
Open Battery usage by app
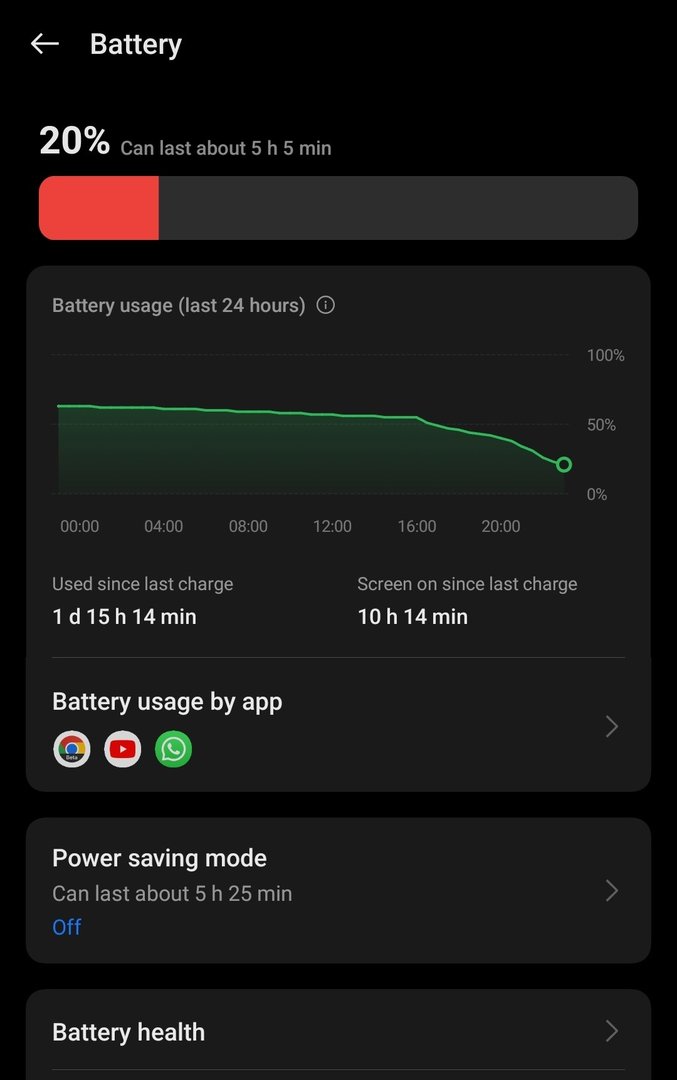pos(338,725)
